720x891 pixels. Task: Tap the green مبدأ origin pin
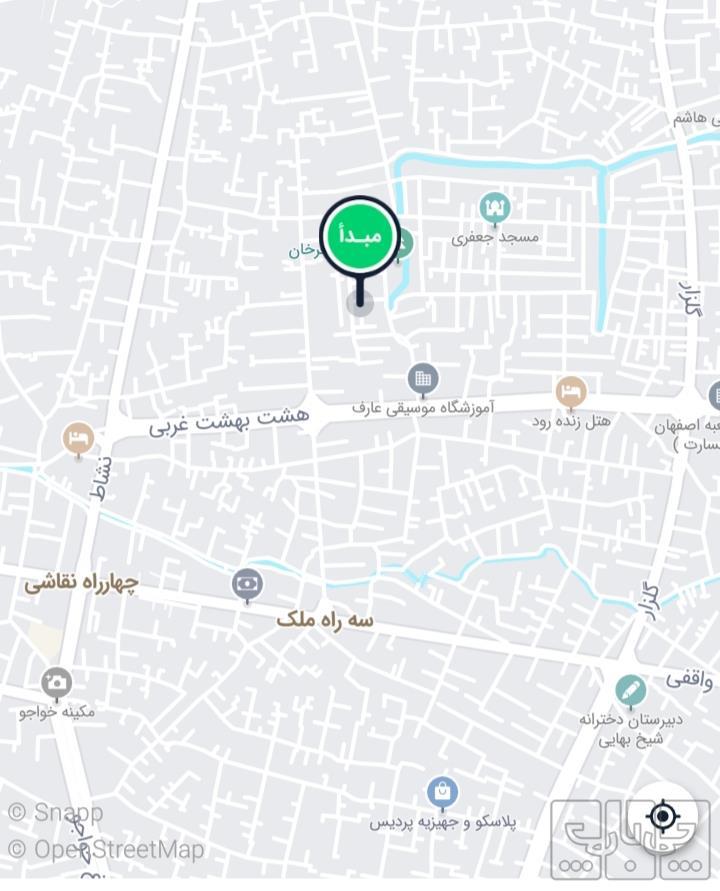(x=360, y=237)
